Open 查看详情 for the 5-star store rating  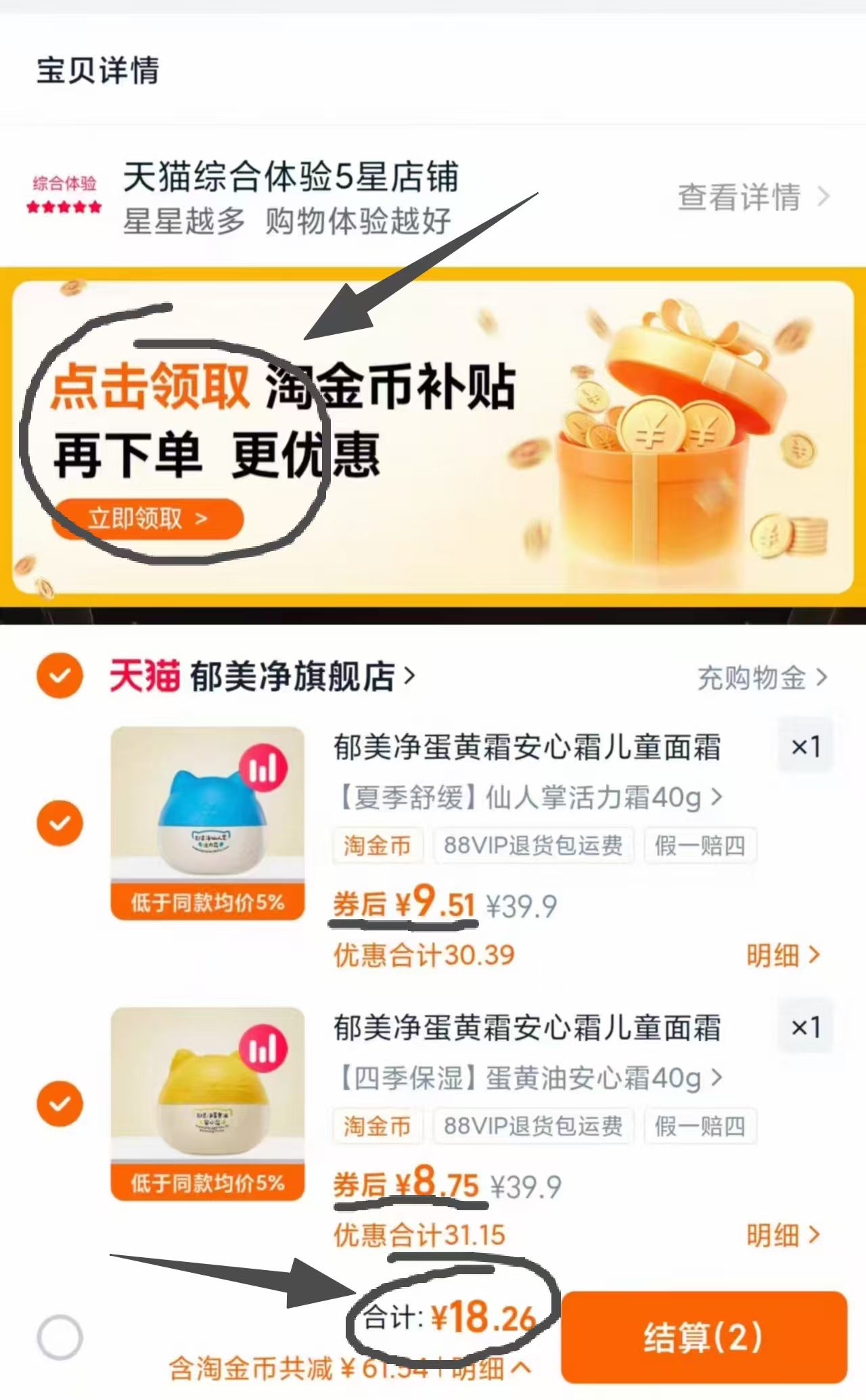click(752, 198)
